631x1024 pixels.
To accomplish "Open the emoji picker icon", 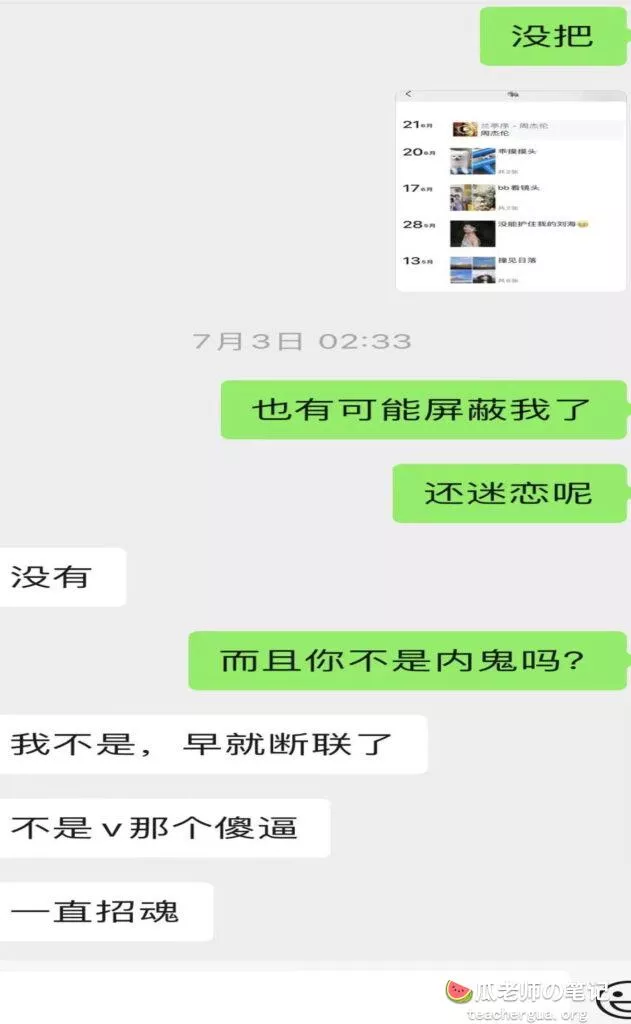I will pyautogui.click(x=618, y=995).
